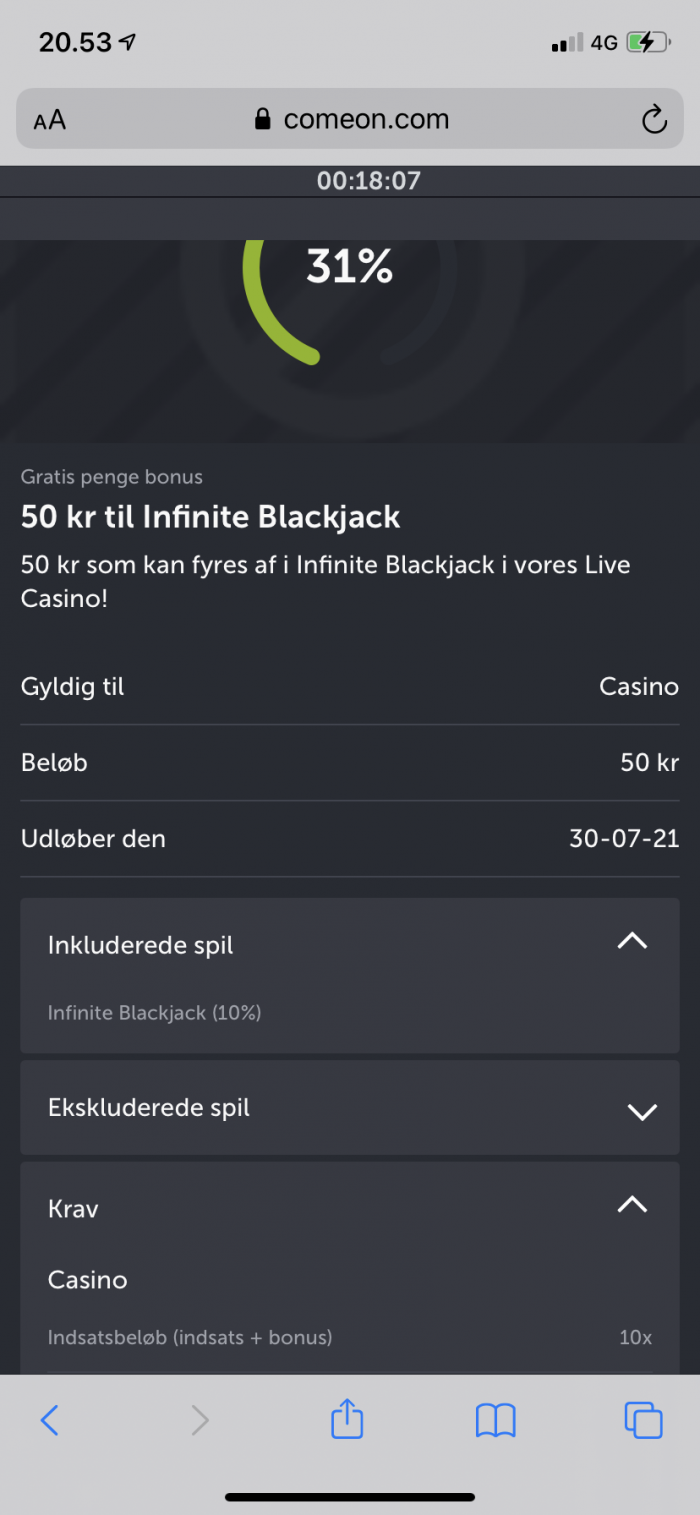Open the AA reader and text size menu
The image size is (700, 1515).
point(49,121)
